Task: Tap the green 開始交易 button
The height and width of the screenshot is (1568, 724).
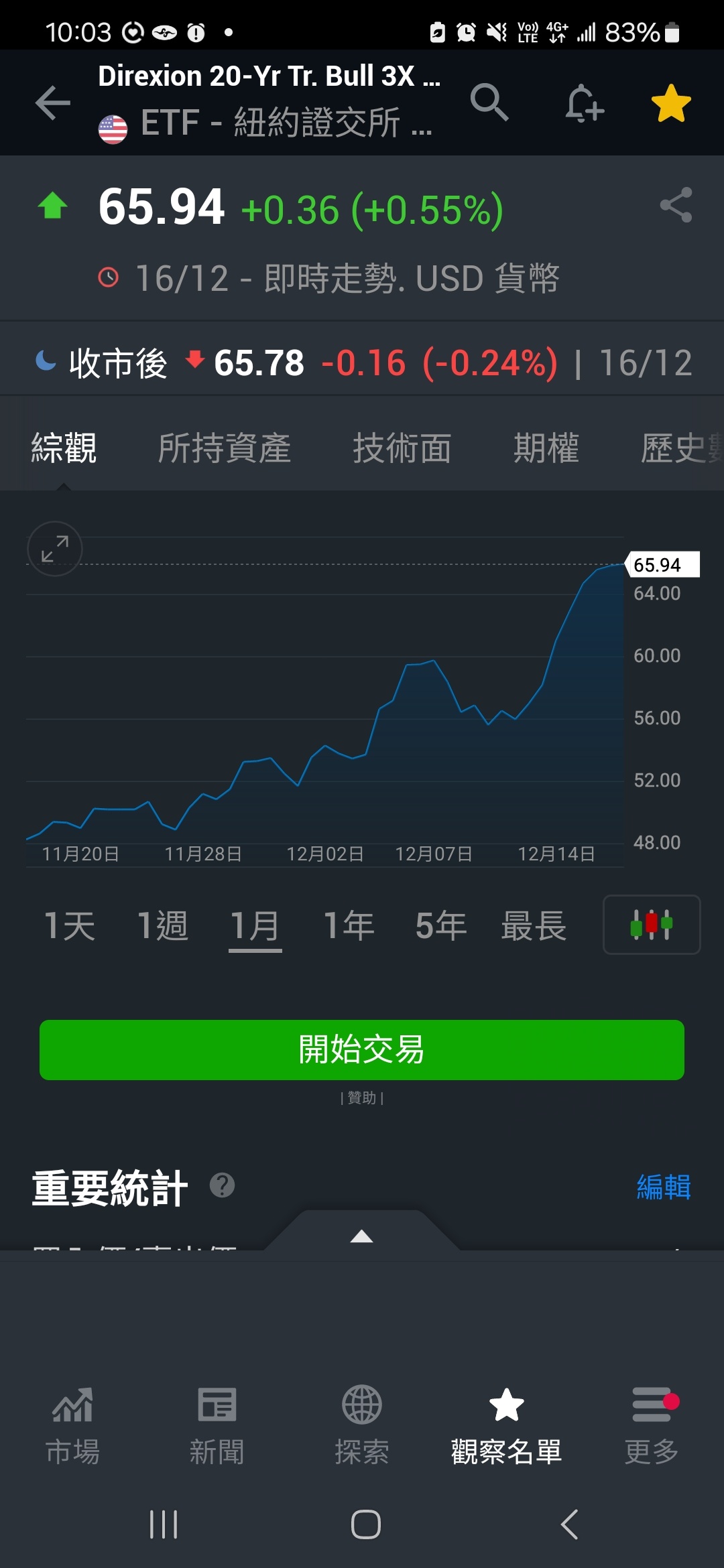Action: (x=362, y=1050)
